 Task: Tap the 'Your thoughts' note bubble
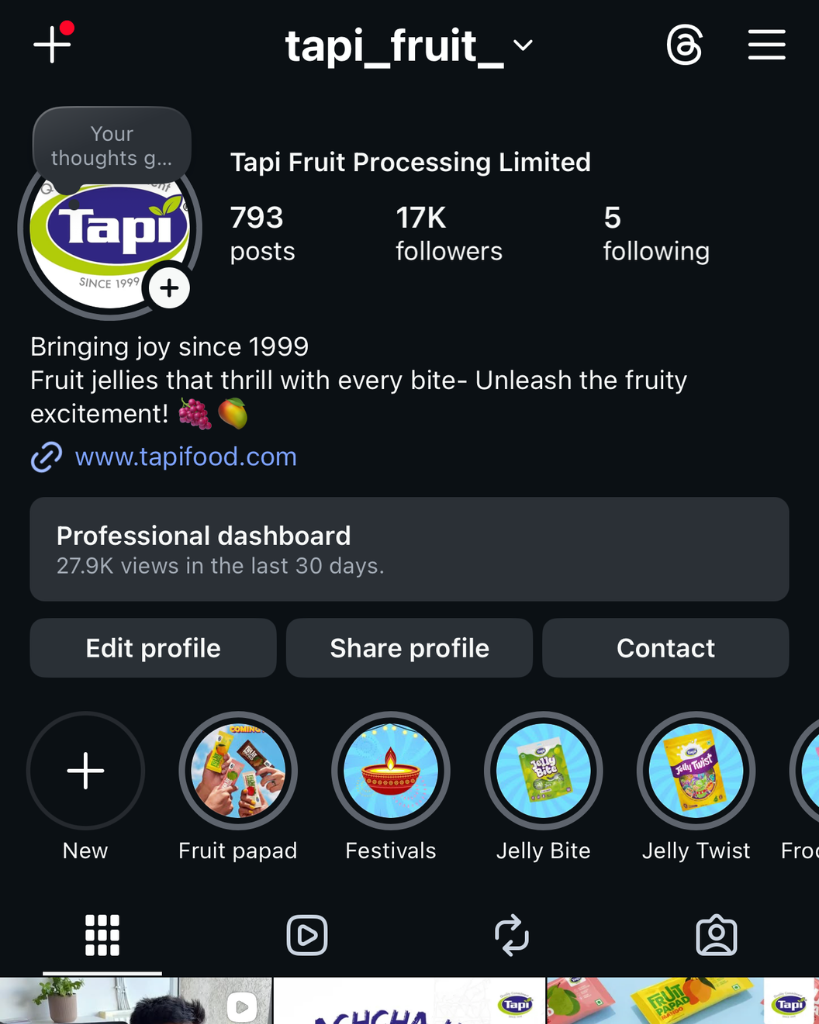click(x=111, y=147)
